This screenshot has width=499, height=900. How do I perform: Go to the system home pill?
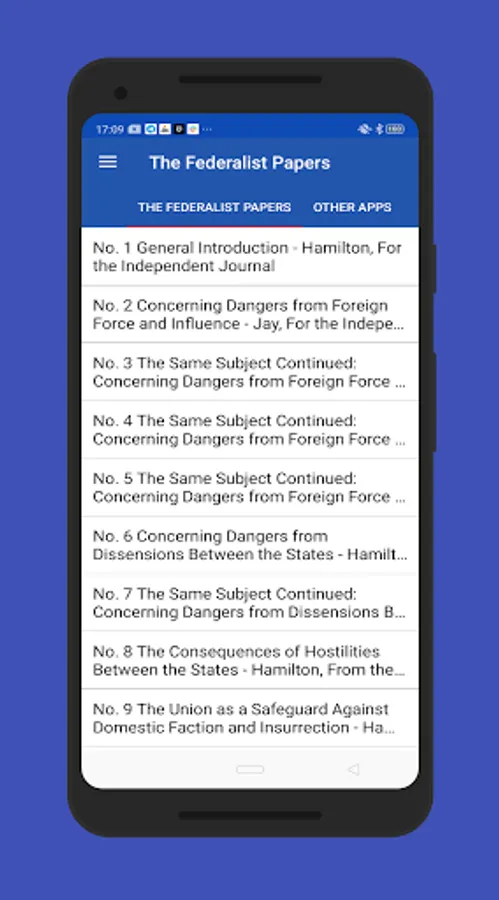tap(250, 769)
